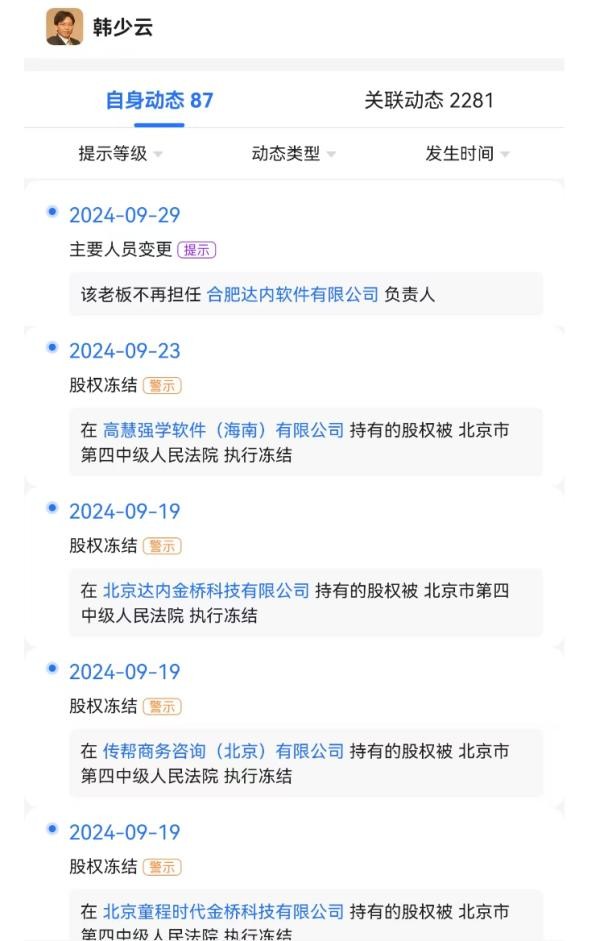Open the 发生时间 filter dropdown
612x941 pixels.
click(467, 154)
